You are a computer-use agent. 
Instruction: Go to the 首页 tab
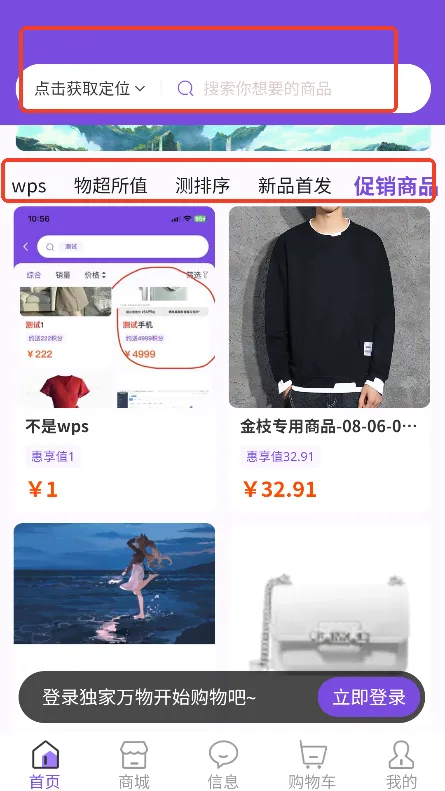45,764
